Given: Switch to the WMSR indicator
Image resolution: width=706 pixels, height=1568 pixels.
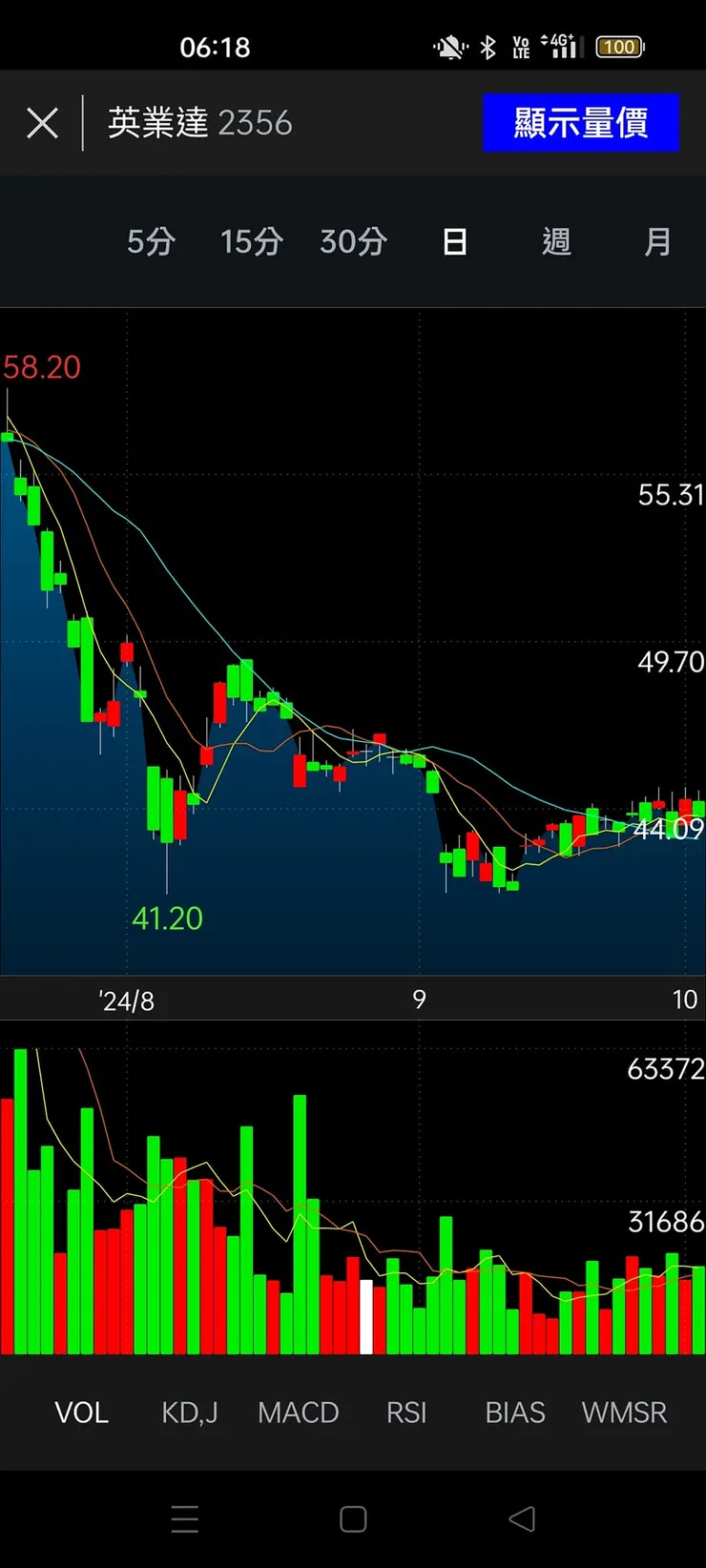Looking at the screenshot, I should (624, 1413).
